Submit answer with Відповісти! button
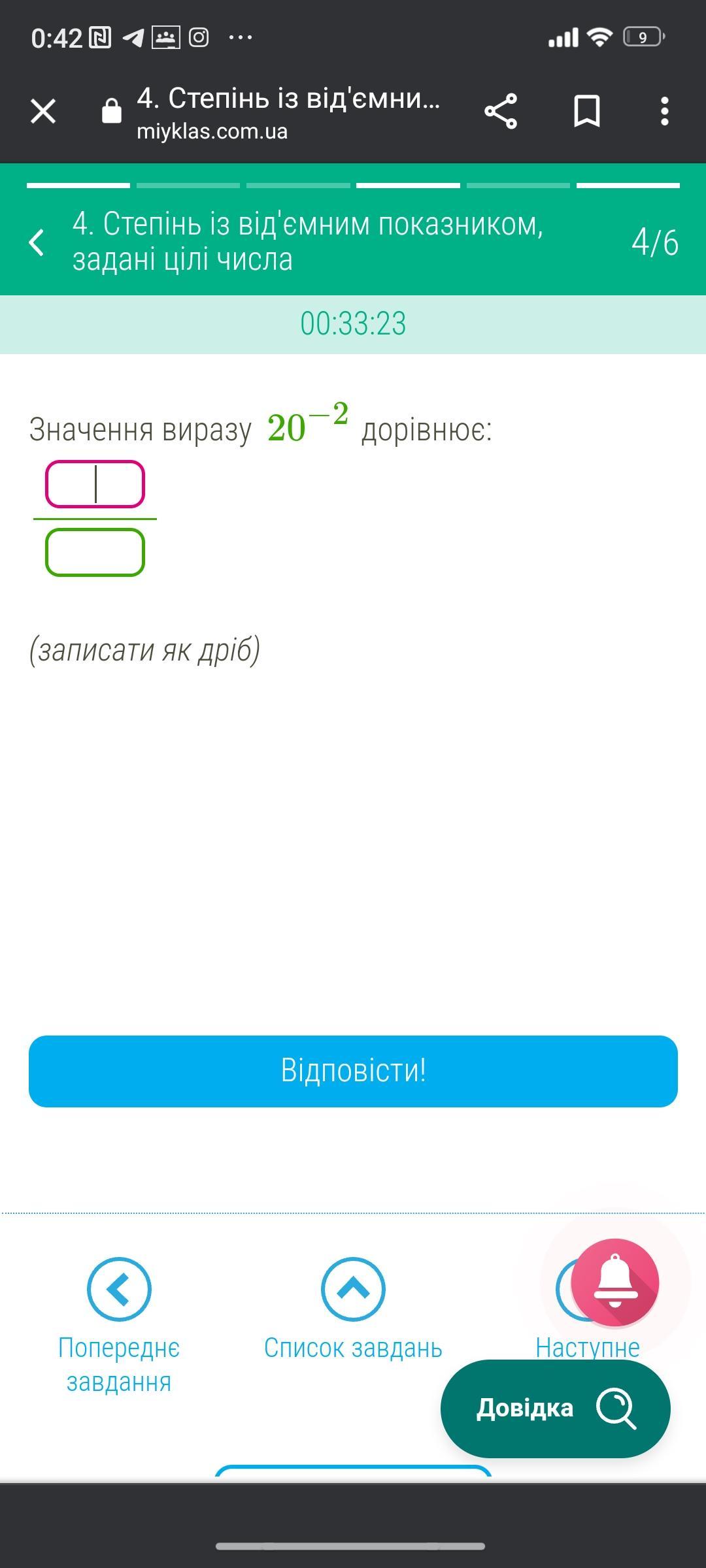 coord(353,1071)
